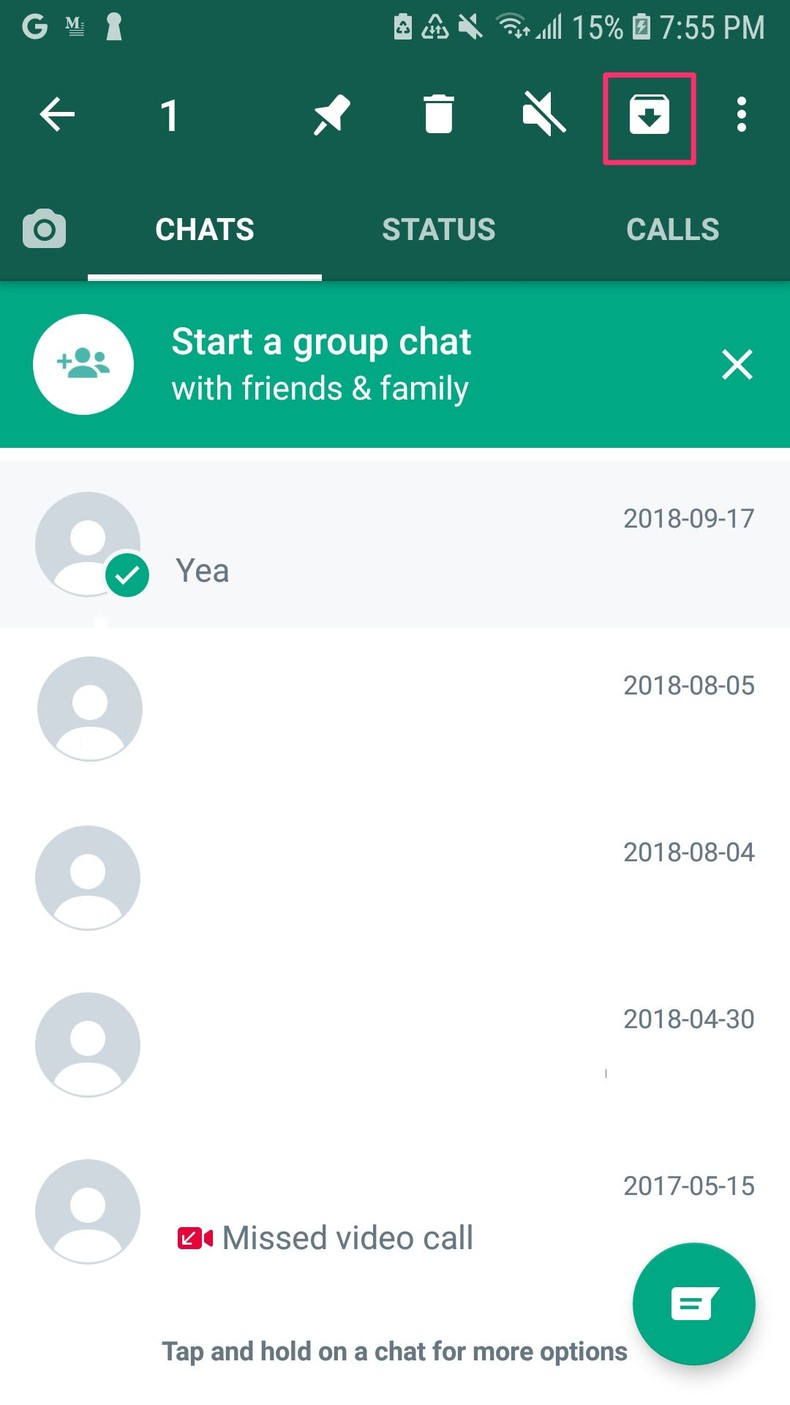Deselect the chat with message Yea
Screen dimensions: 790x1405
(395, 545)
